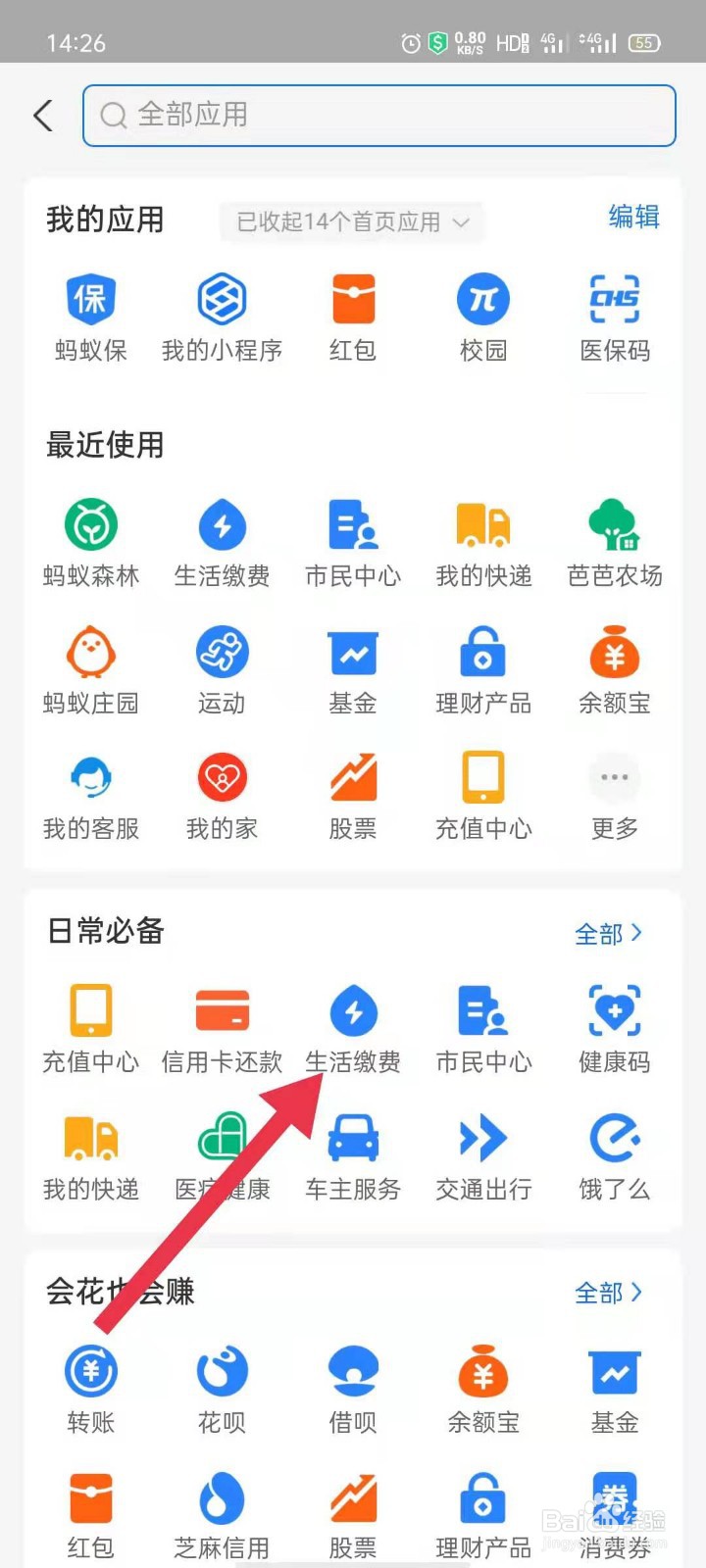Image resolution: width=706 pixels, height=1568 pixels.
Task: Open 全部 in 会花也会赚 section
Action: (609, 1293)
